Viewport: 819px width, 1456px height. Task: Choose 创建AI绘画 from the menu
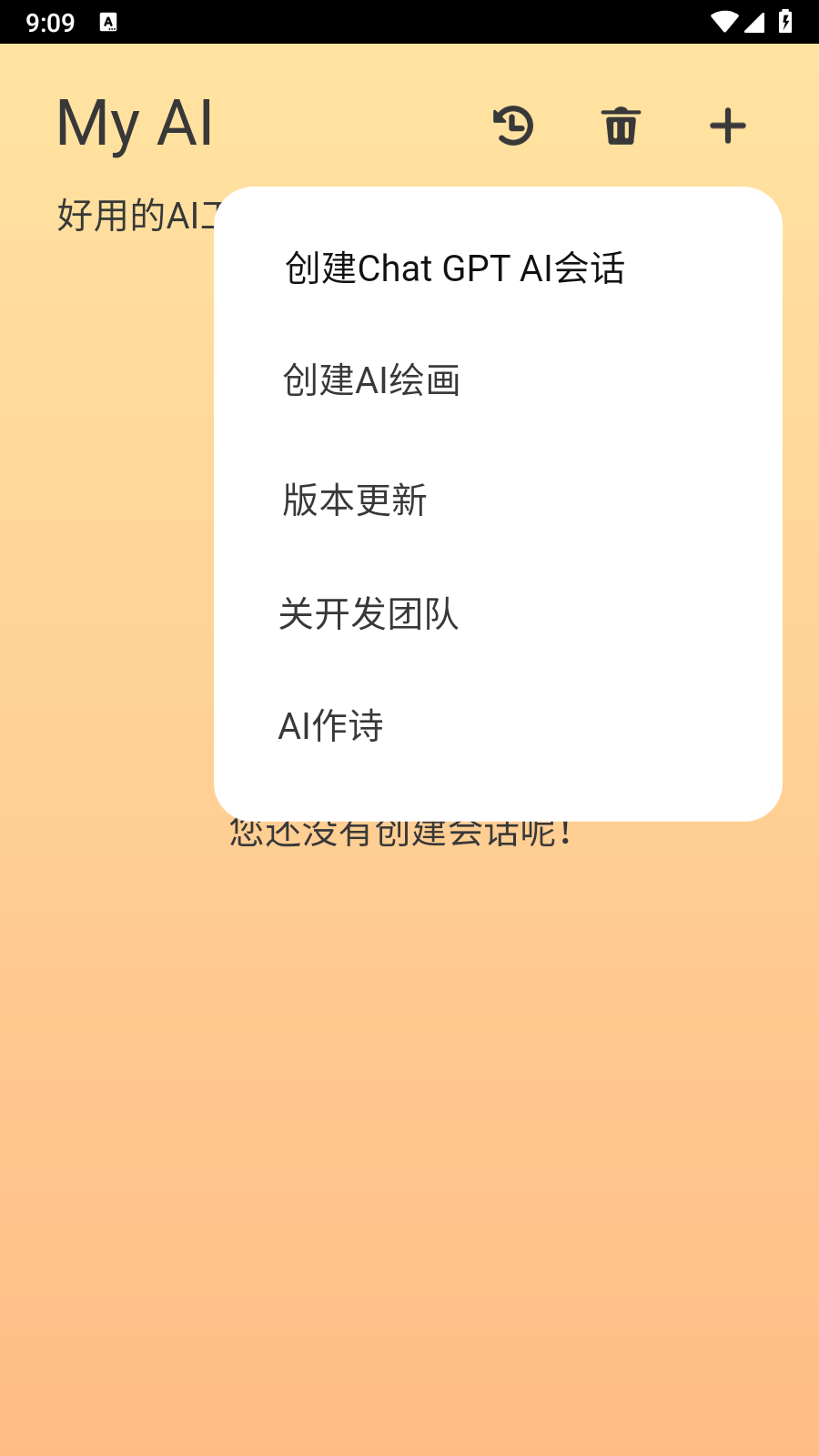498,380
